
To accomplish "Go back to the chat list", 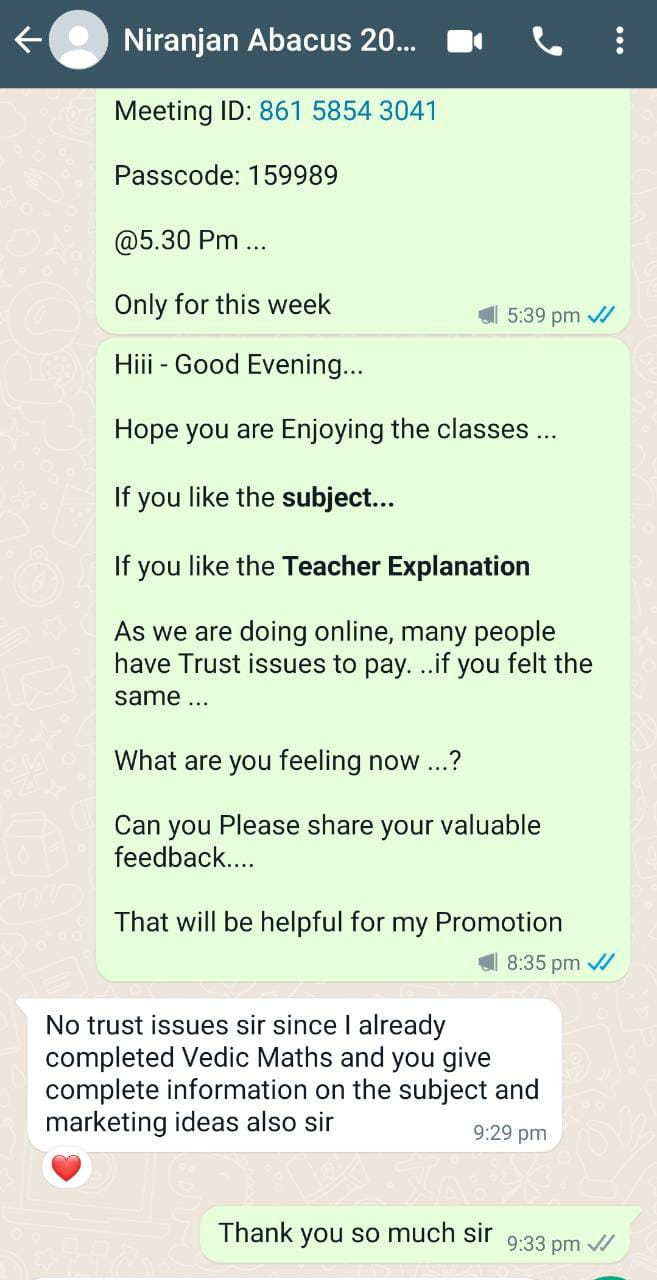I will click(x=27, y=41).
